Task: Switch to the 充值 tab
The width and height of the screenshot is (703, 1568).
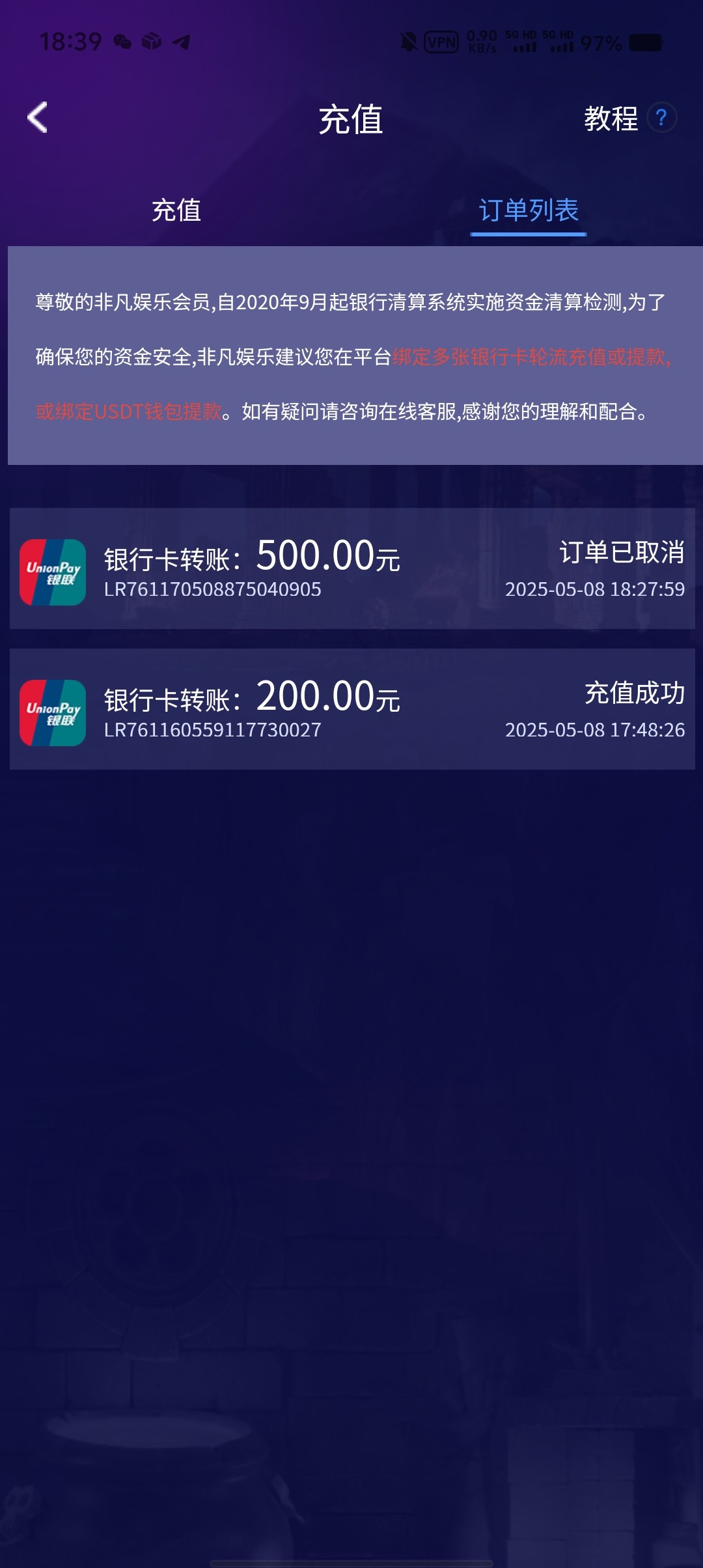Action: tap(176, 210)
